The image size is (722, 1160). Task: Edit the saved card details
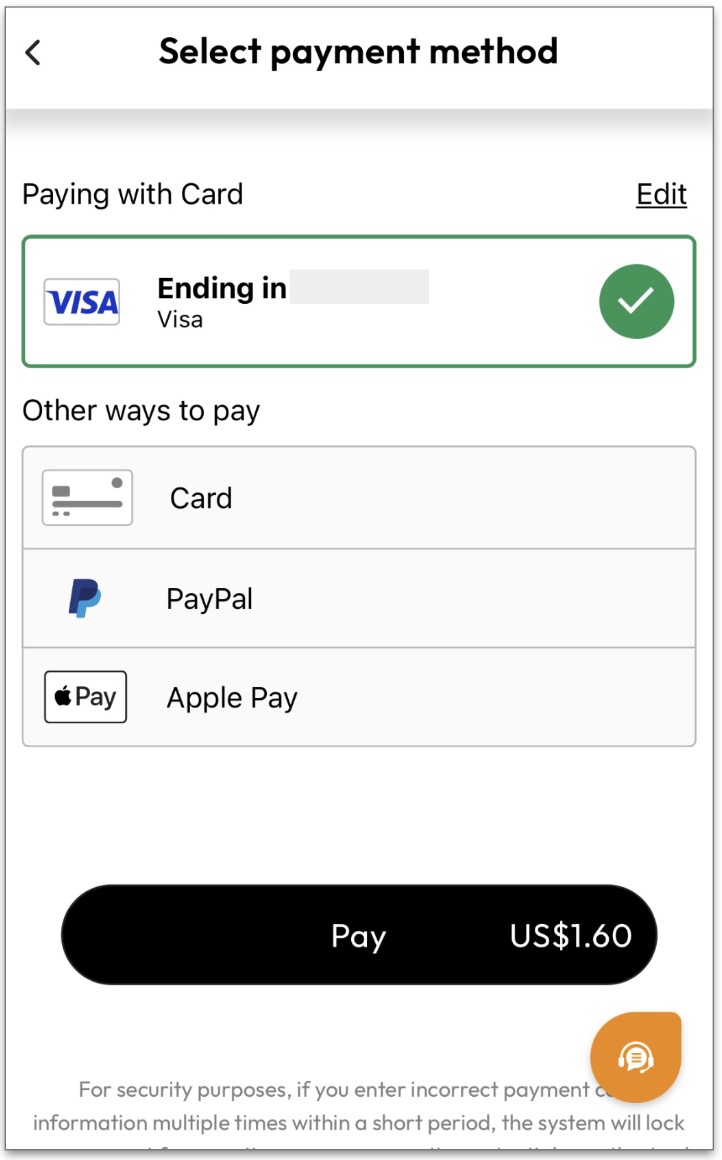[661, 194]
